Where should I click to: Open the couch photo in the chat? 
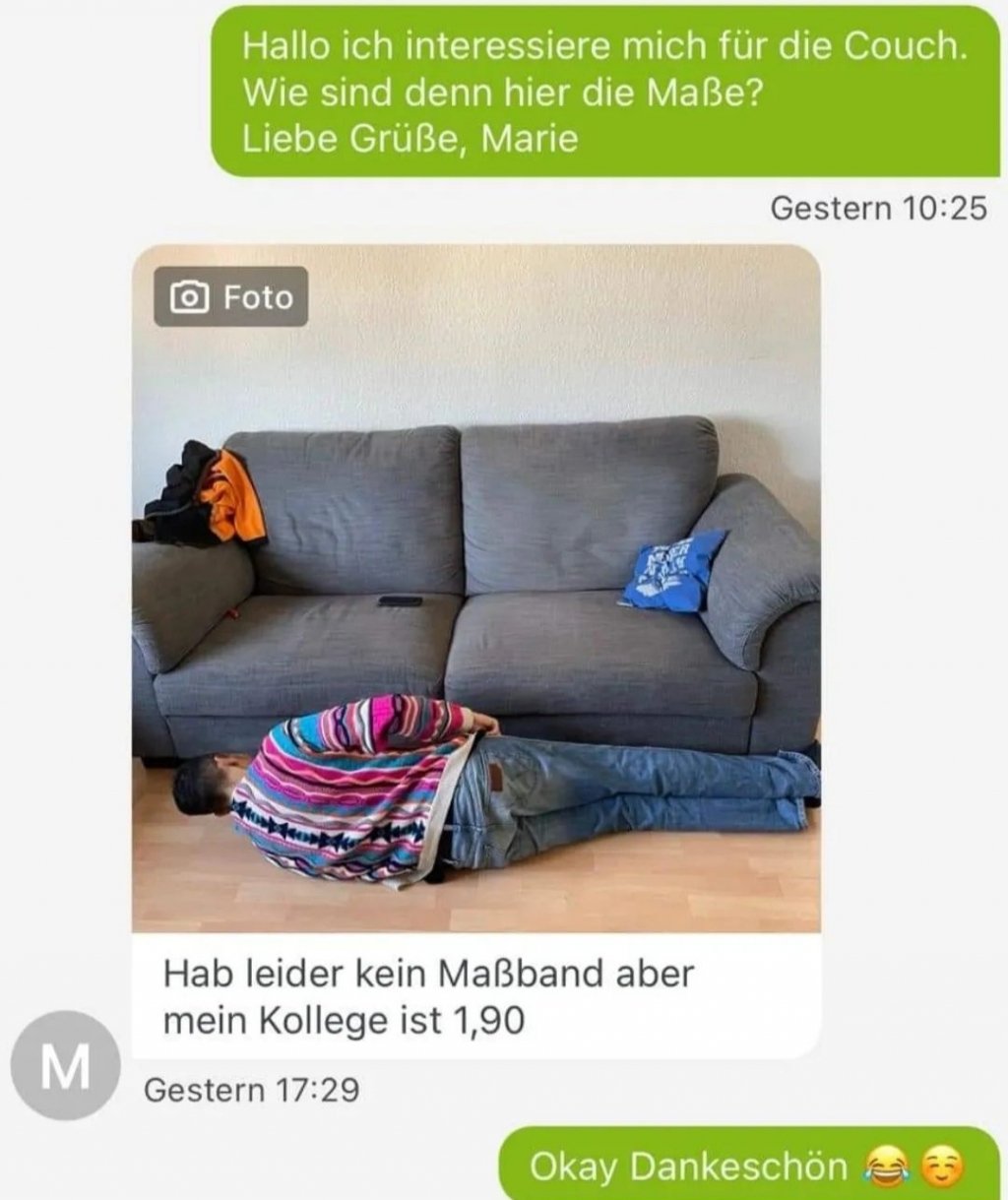pyautogui.click(x=476, y=589)
